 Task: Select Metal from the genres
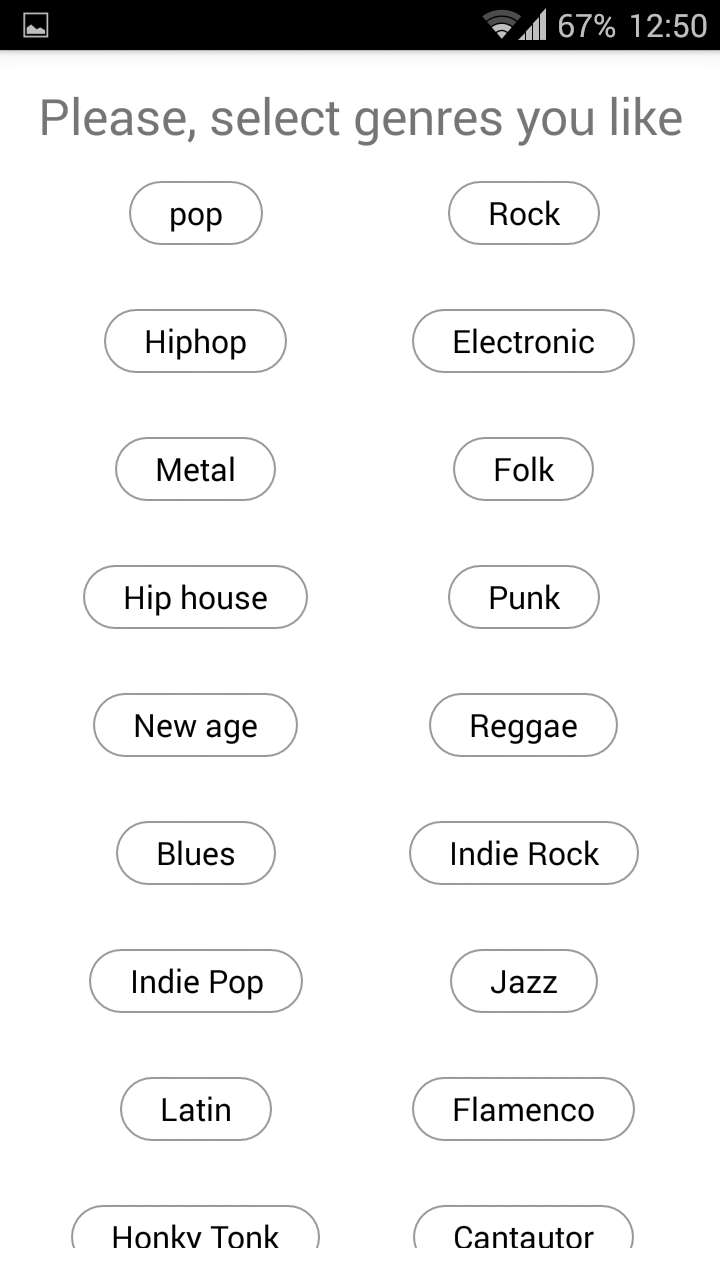pos(196,469)
